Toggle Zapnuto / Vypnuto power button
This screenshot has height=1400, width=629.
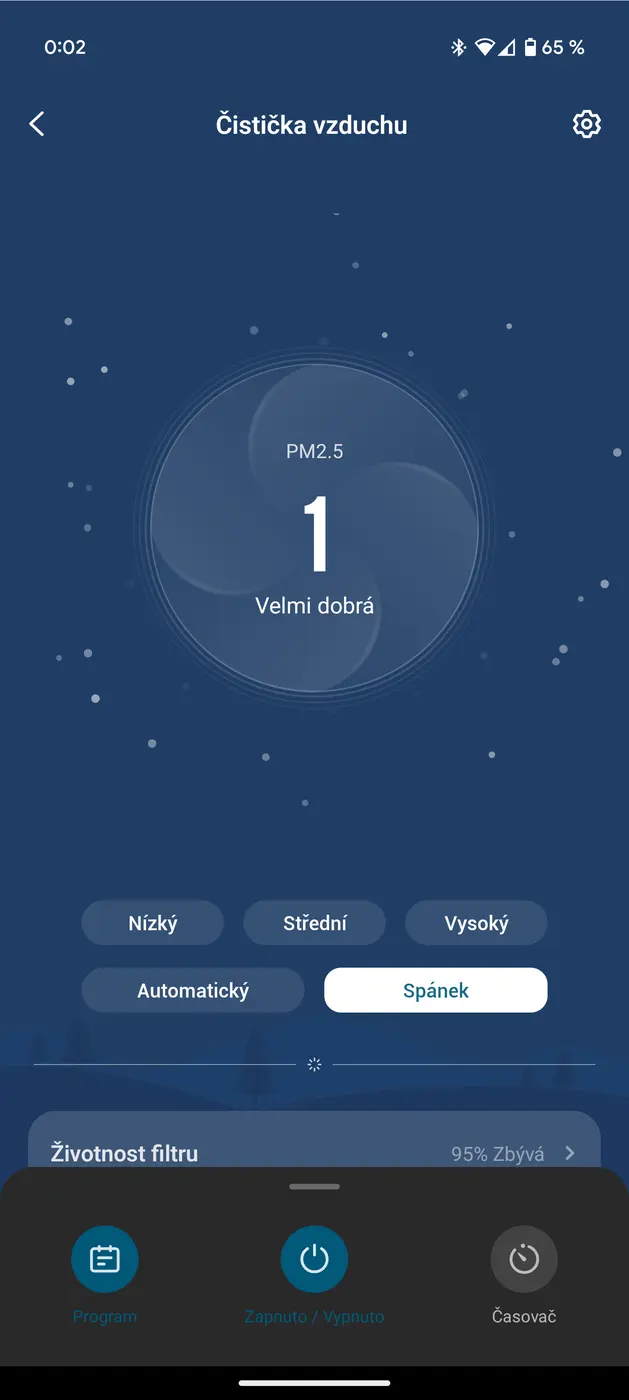tap(314, 1259)
